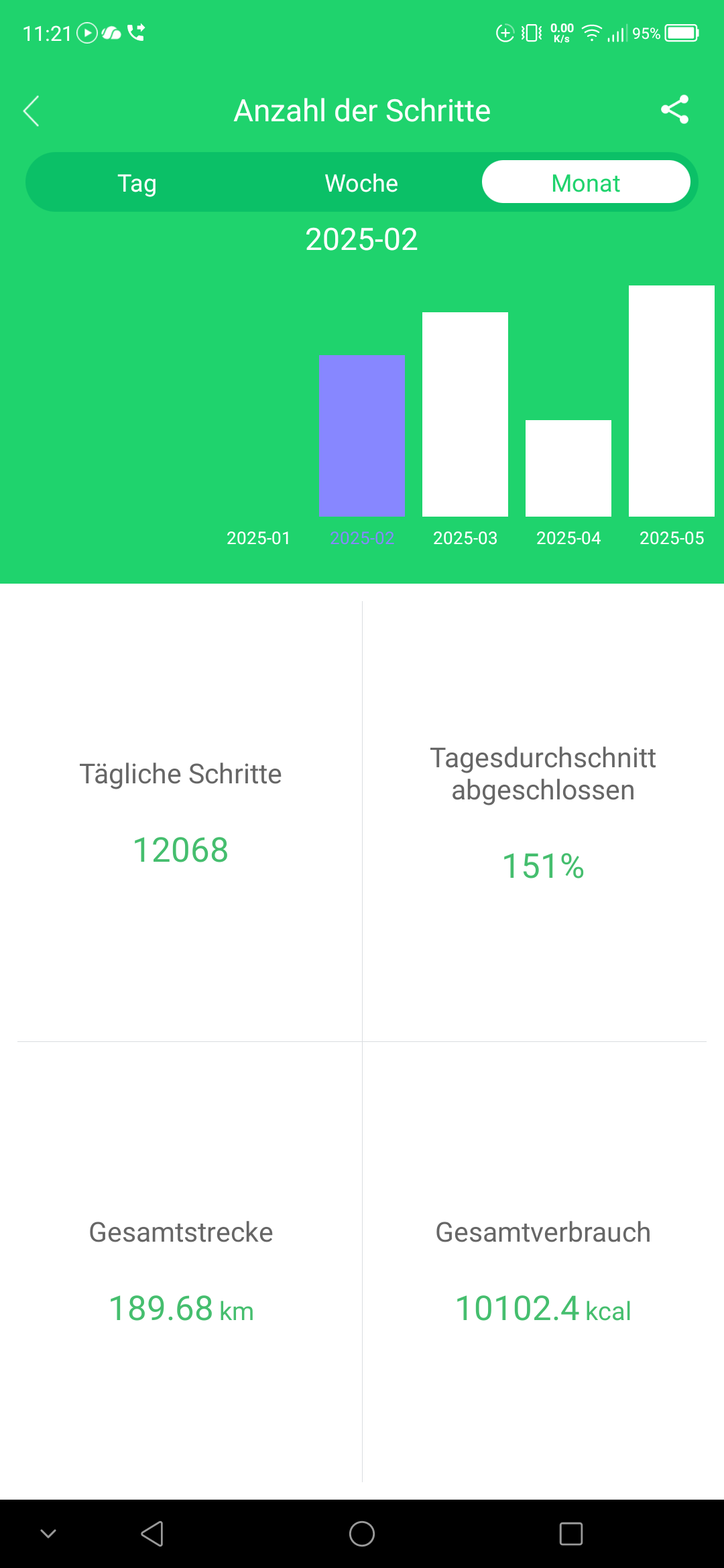
Task: Switch to the Woche view
Action: [361, 183]
